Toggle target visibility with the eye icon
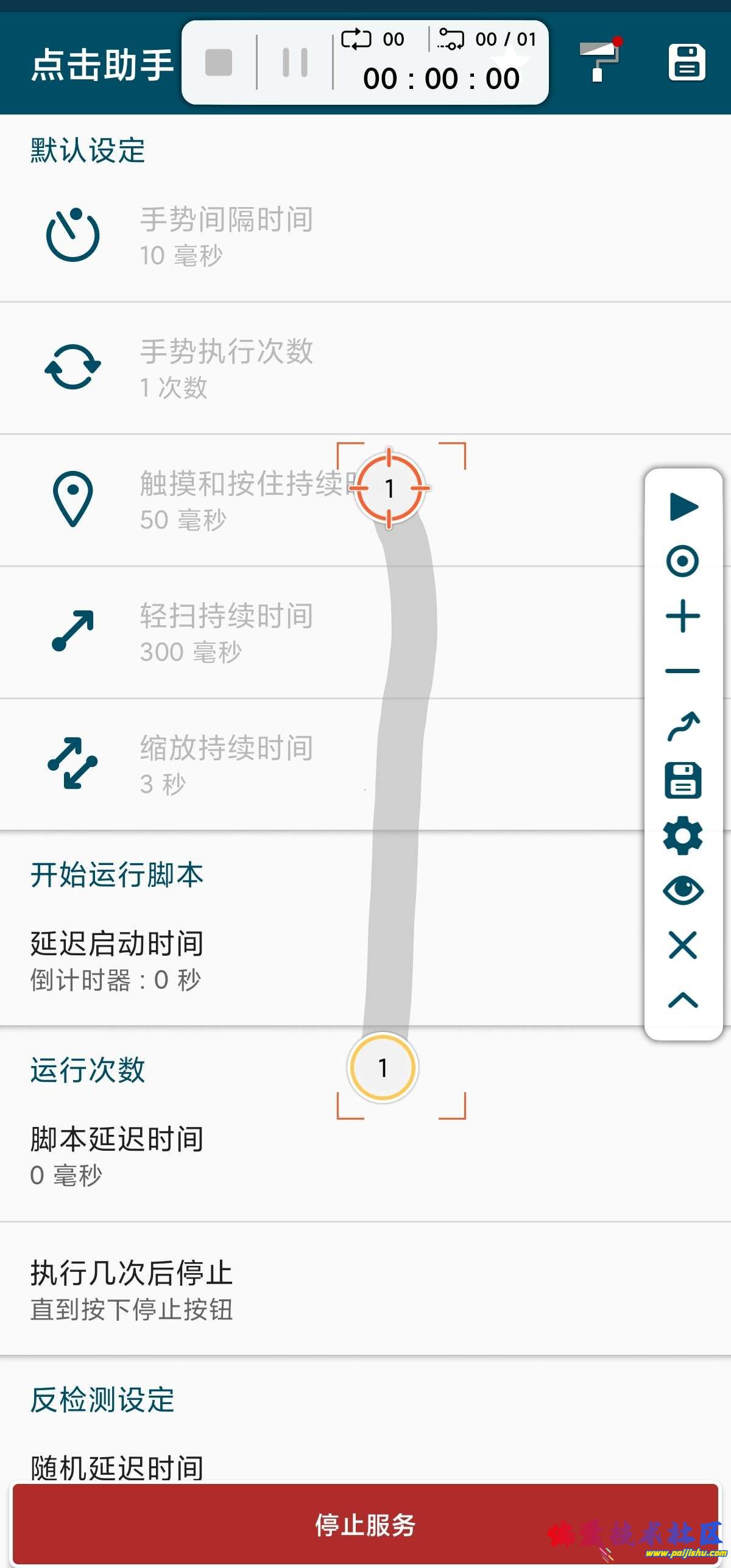731x1568 pixels. click(683, 891)
